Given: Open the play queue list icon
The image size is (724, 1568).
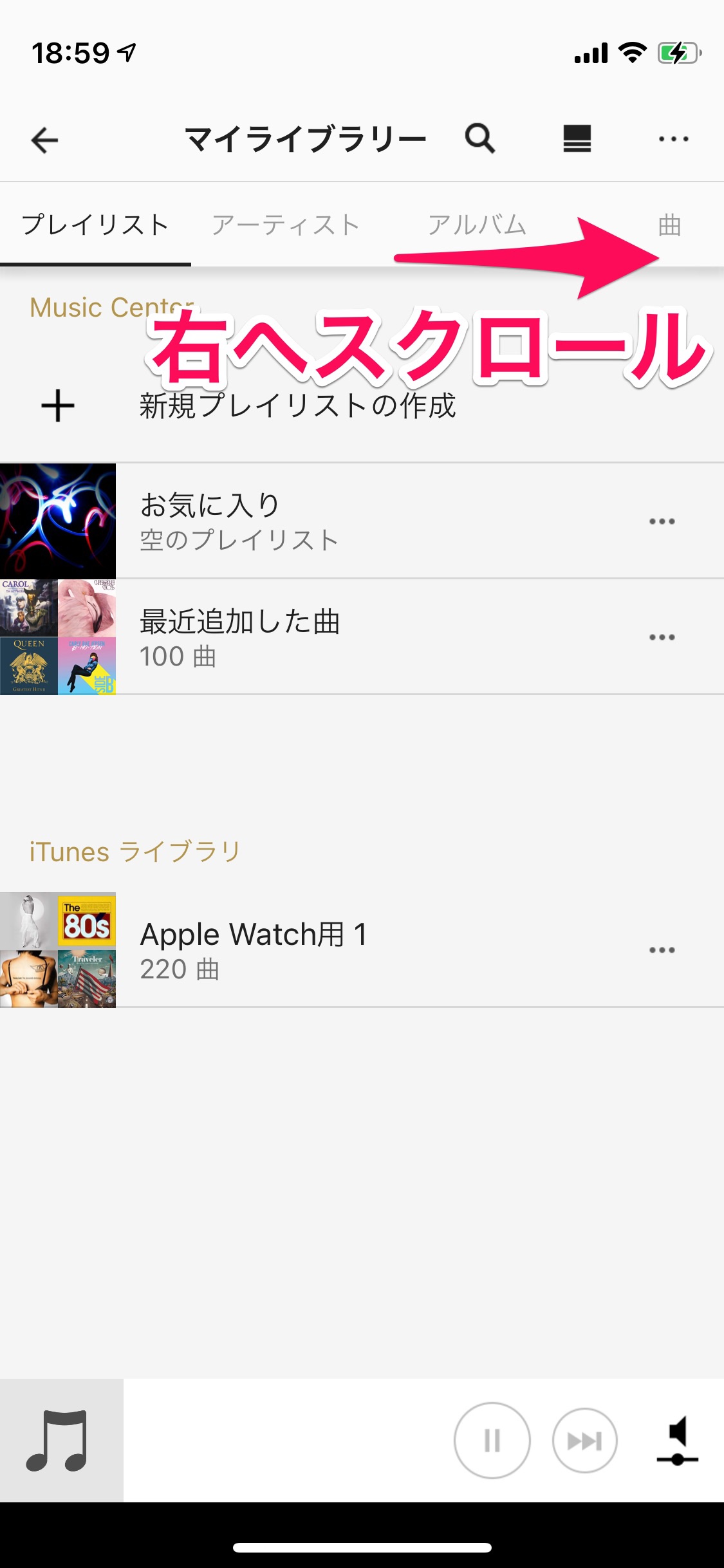Looking at the screenshot, I should coord(577,138).
